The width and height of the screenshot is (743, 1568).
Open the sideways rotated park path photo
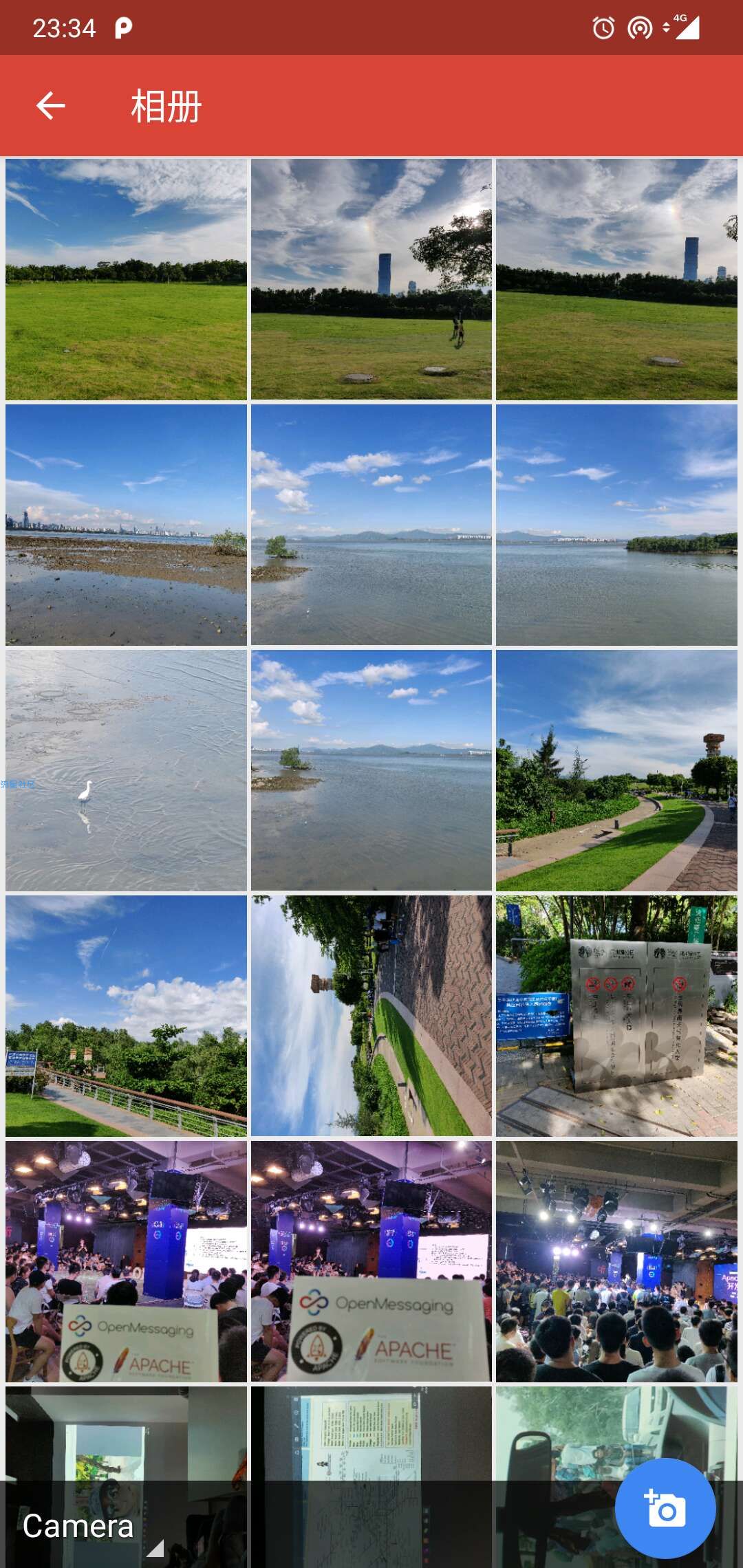coord(371,1016)
